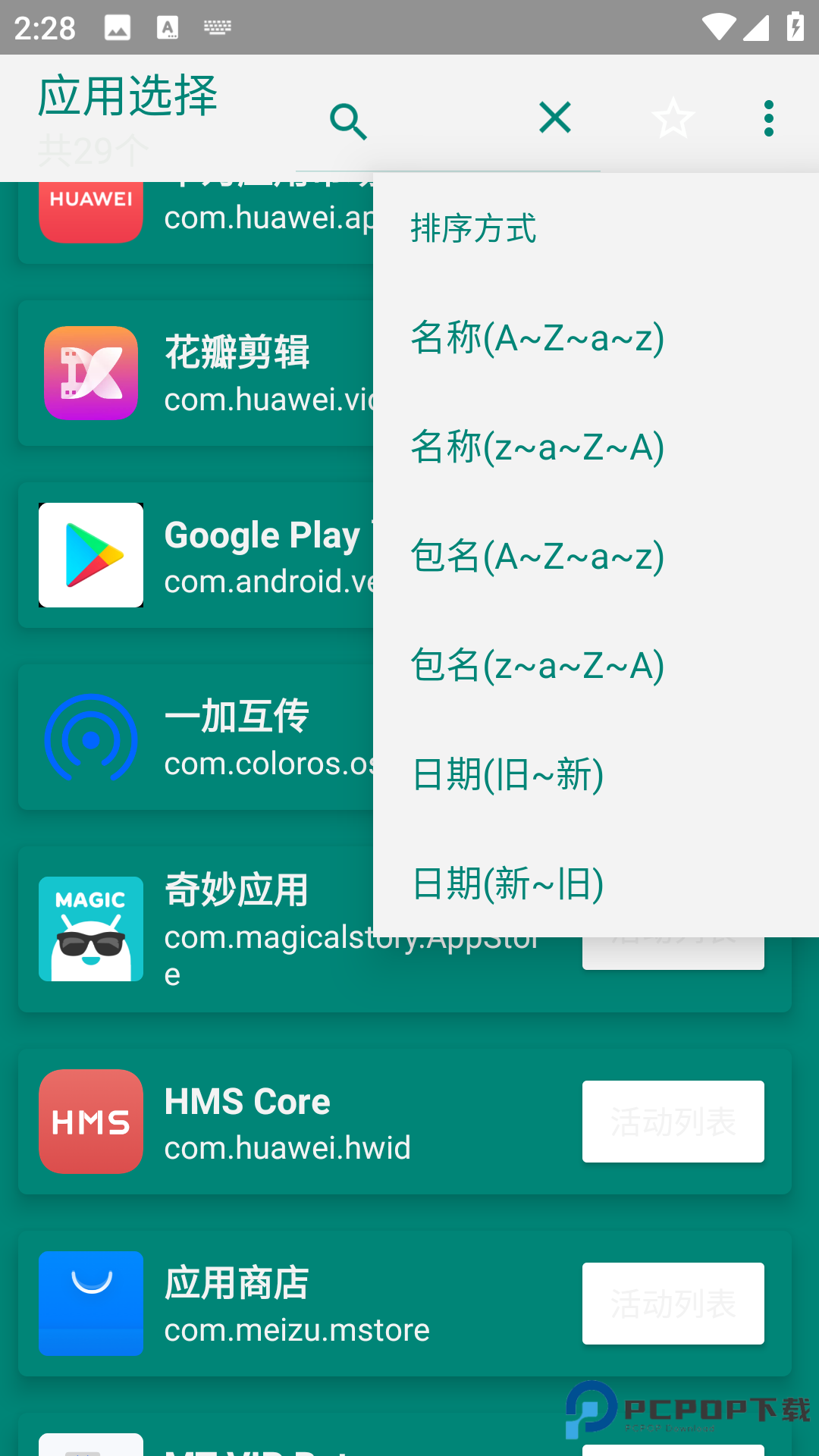Open the three-dot overflow menu
The image size is (819, 1456).
pos(768,119)
